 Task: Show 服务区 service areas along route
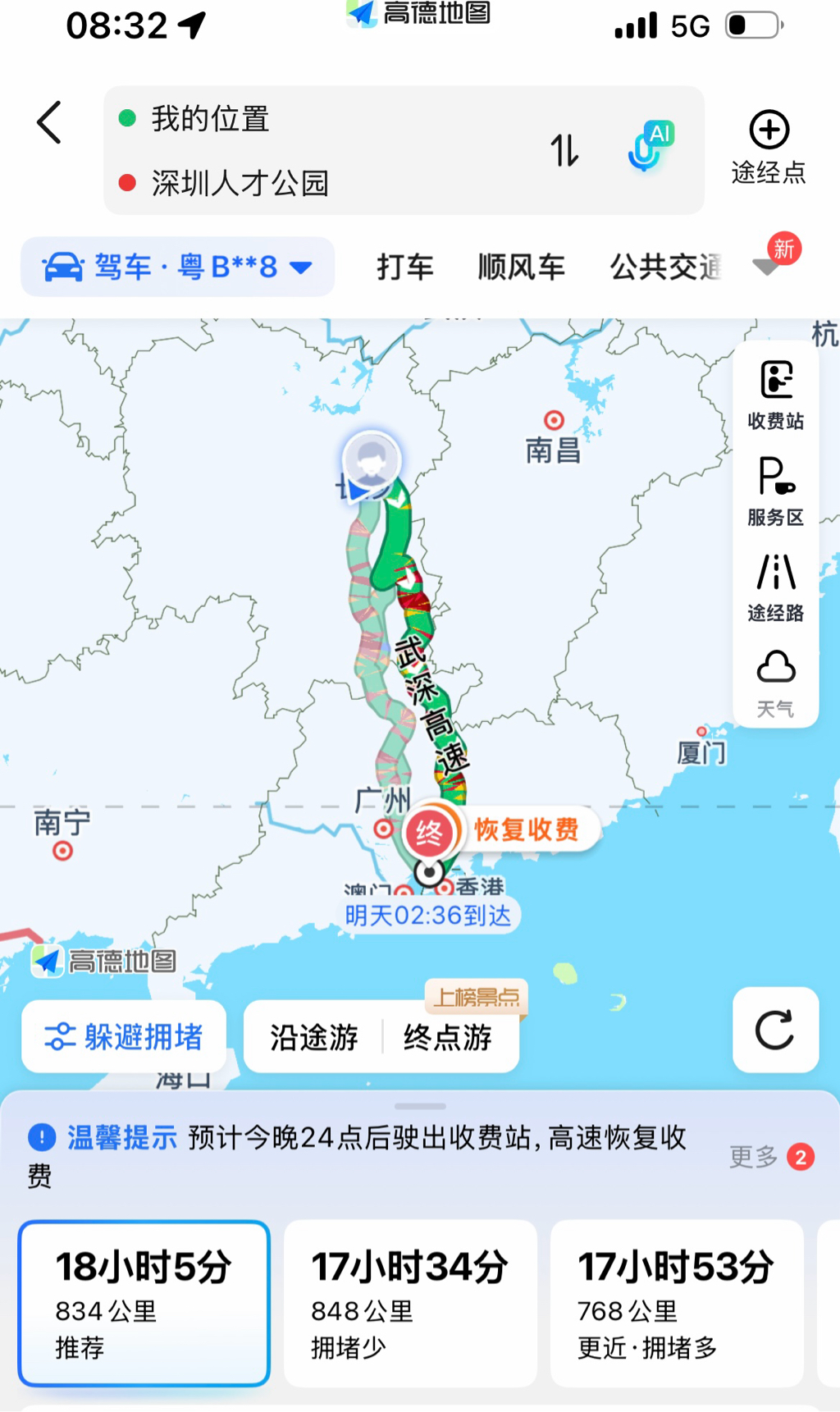(x=775, y=491)
